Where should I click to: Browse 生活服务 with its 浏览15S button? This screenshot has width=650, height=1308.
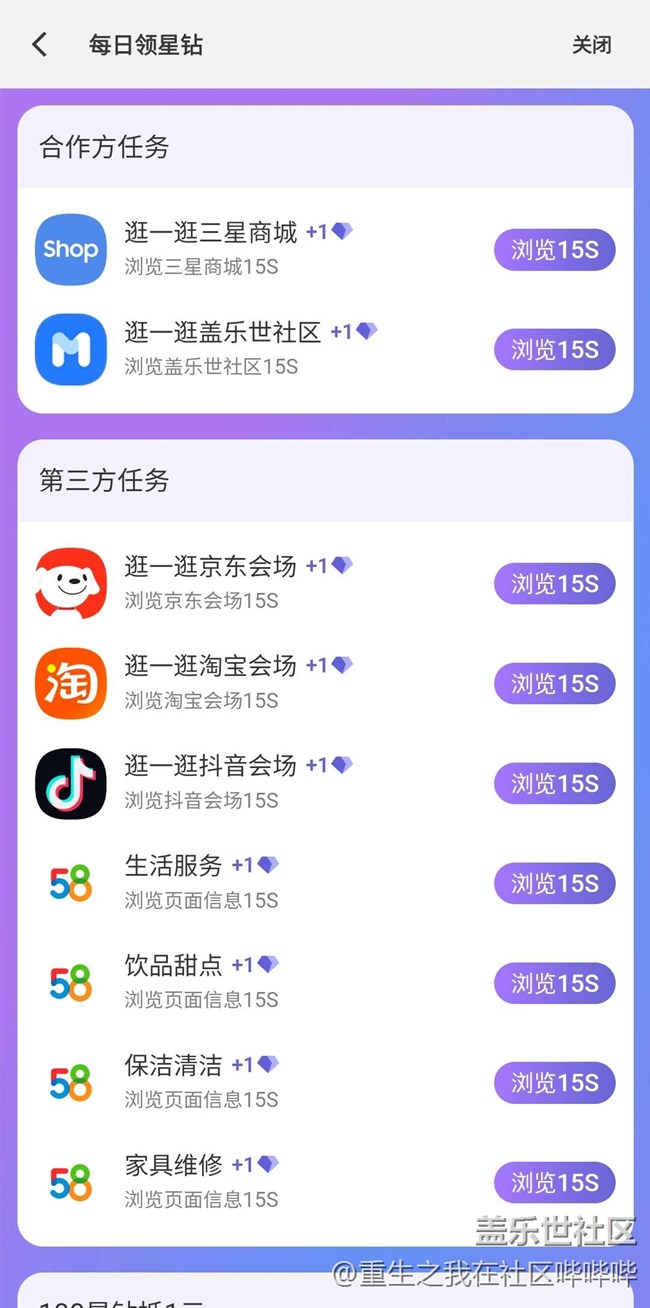(x=554, y=883)
